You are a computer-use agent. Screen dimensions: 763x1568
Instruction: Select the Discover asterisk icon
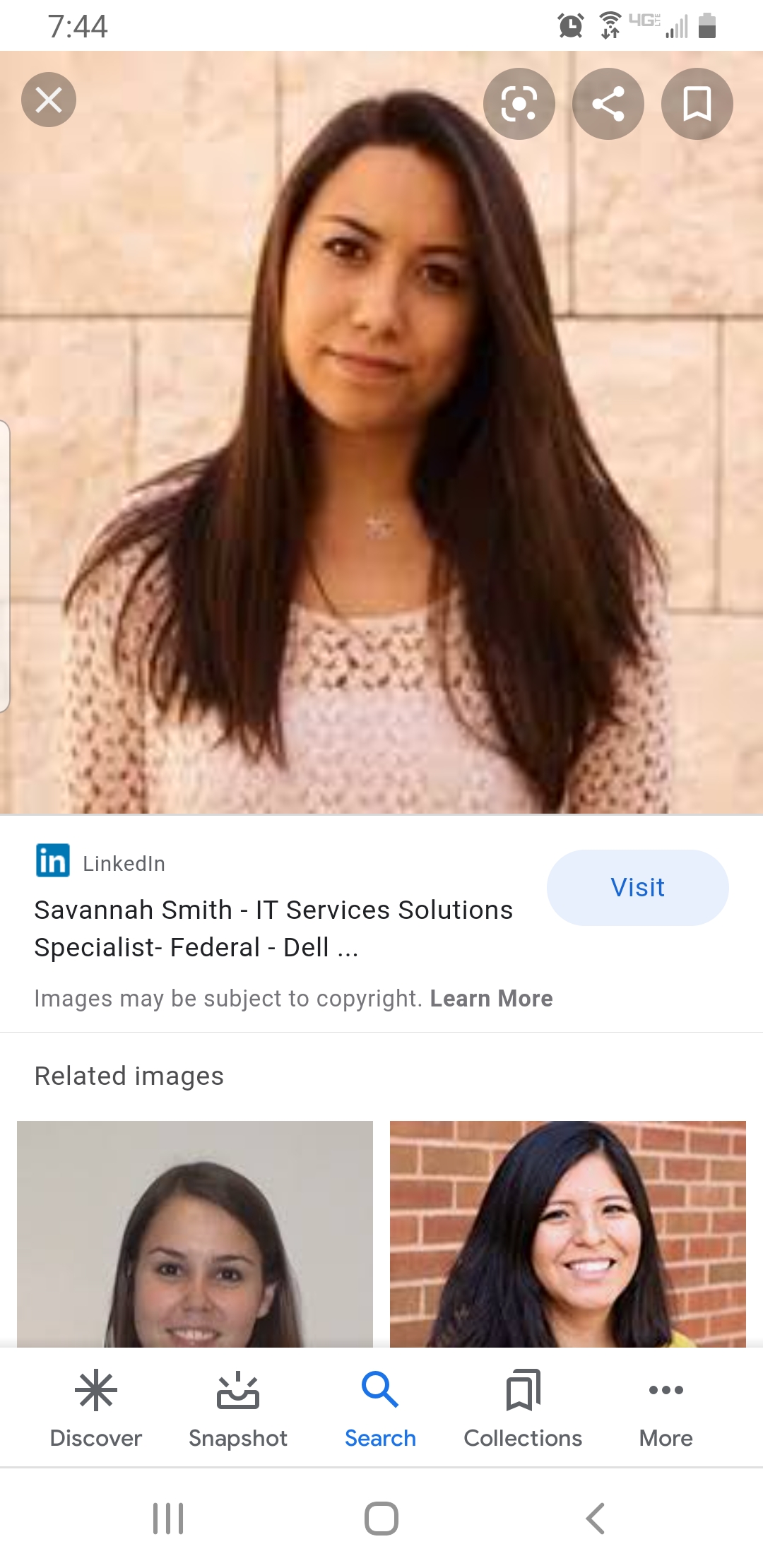[96, 1389]
